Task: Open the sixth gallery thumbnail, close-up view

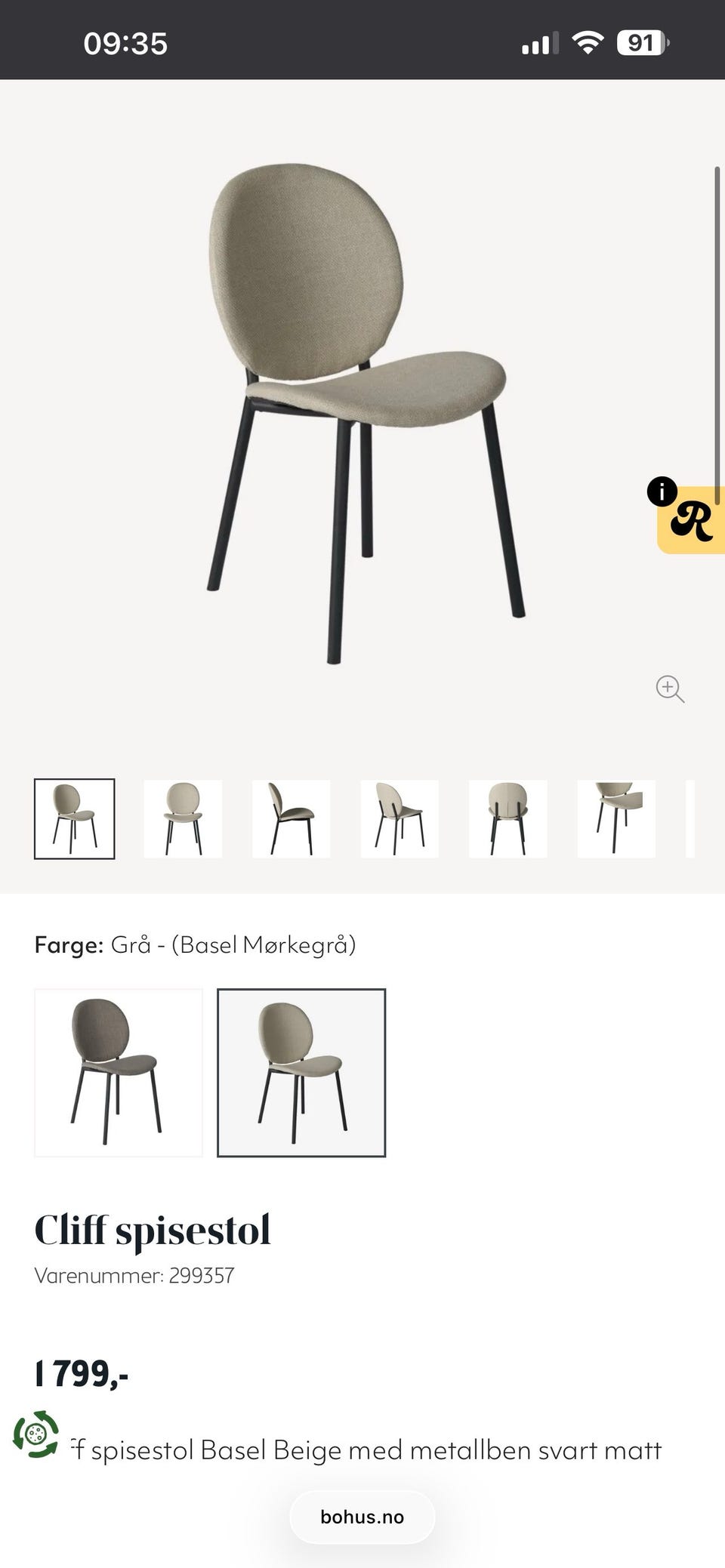Action: click(616, 819)
